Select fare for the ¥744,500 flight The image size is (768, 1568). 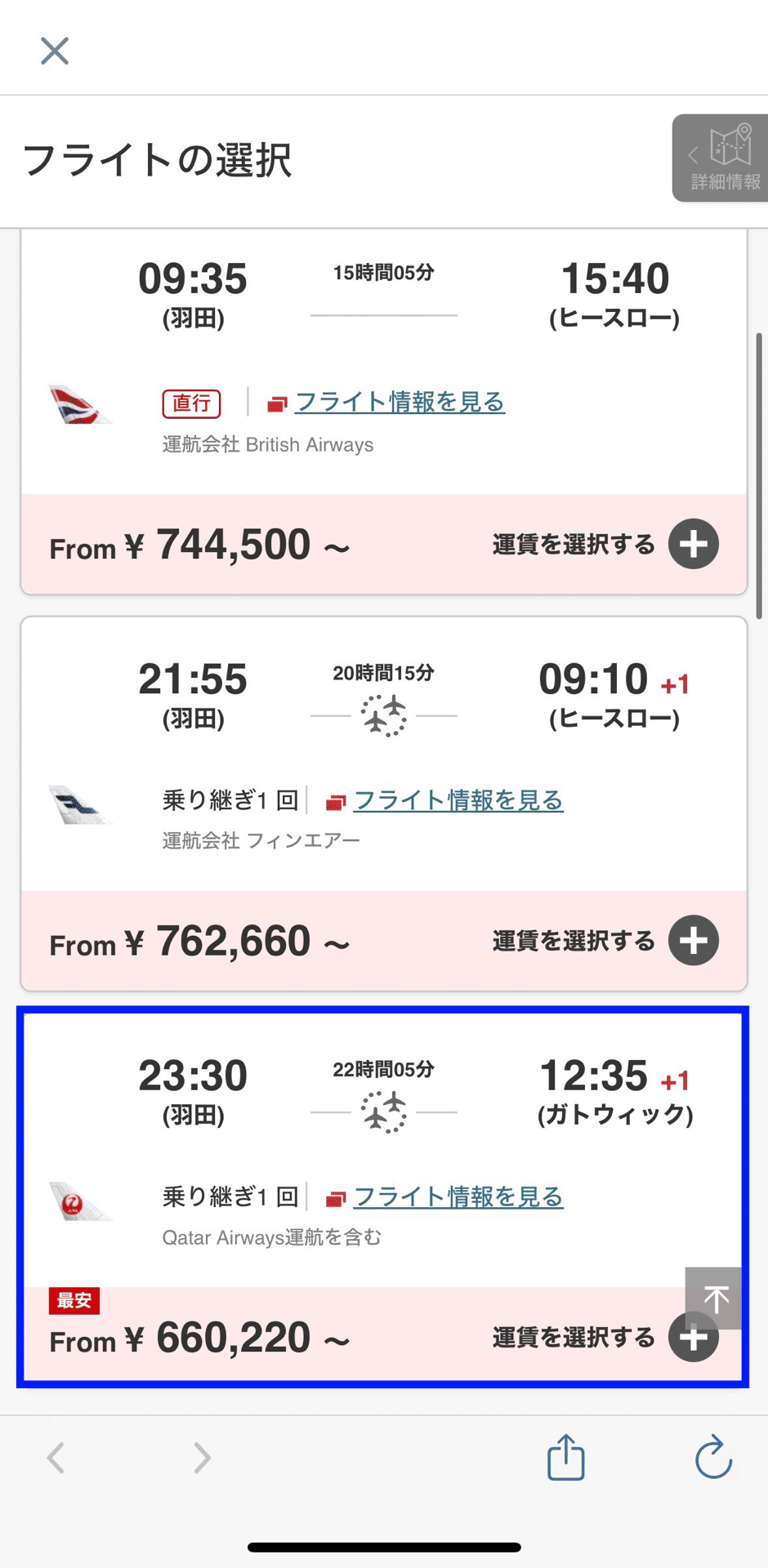click(x=693, y=544)
